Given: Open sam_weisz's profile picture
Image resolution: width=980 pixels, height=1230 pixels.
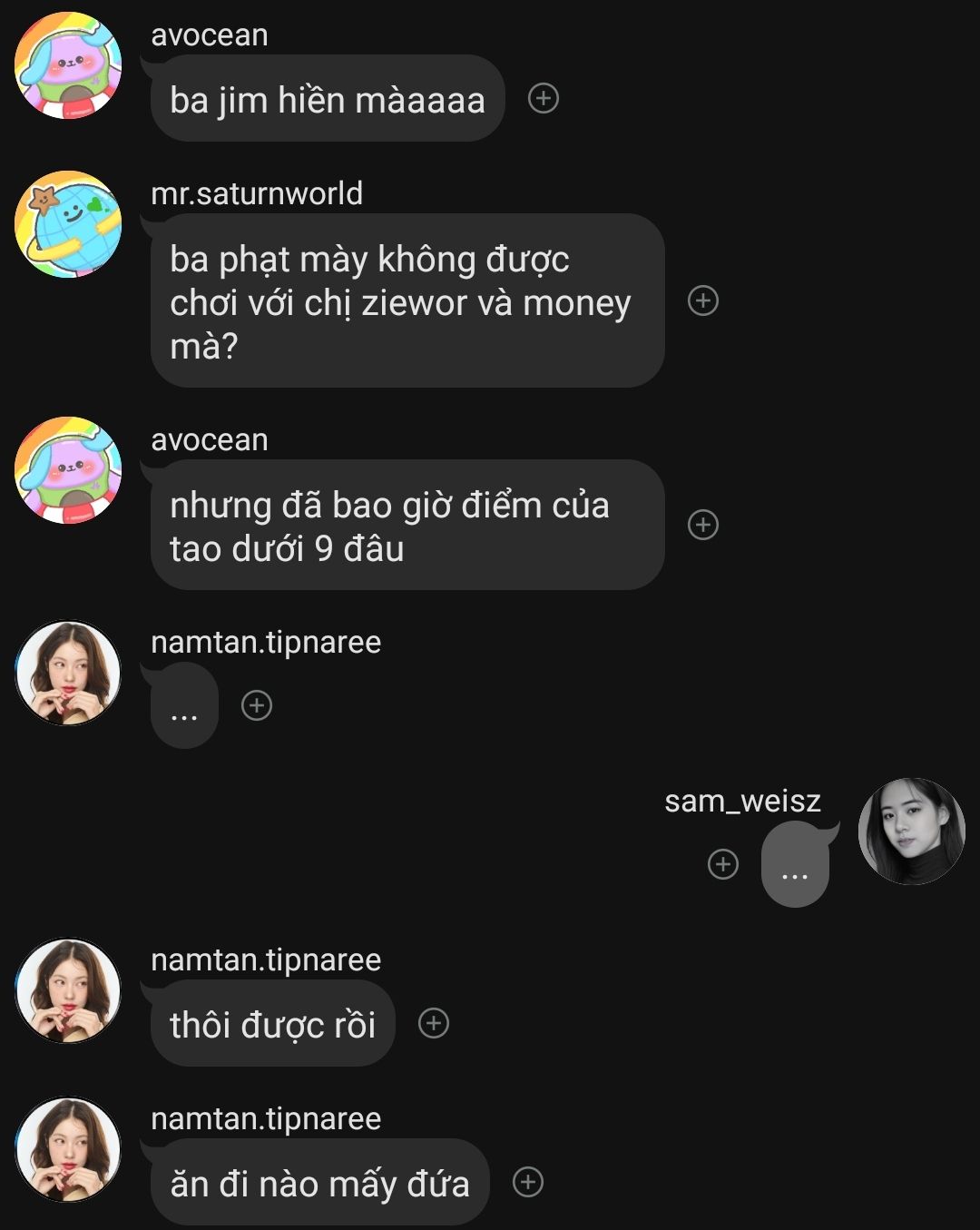Looking at the screenshot, I should [911, 831].
